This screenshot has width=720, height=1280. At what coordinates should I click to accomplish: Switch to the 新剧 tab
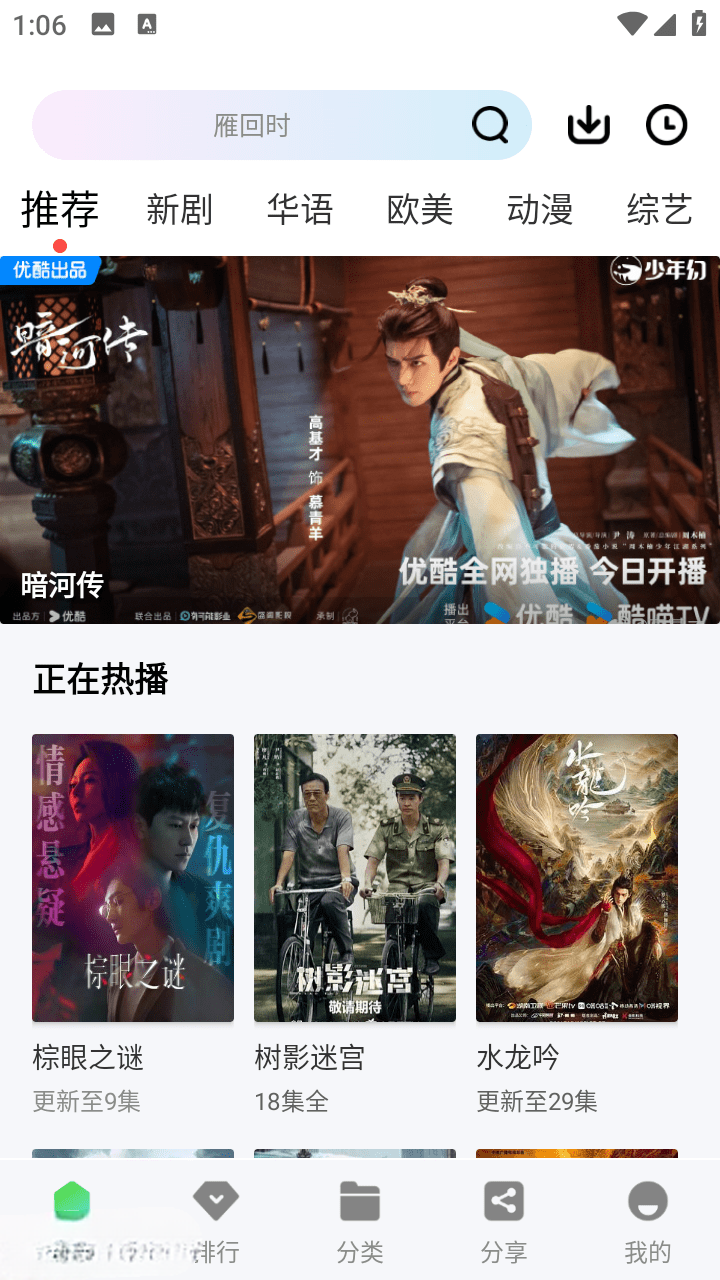pyautogui.click(x=180, y=210)
